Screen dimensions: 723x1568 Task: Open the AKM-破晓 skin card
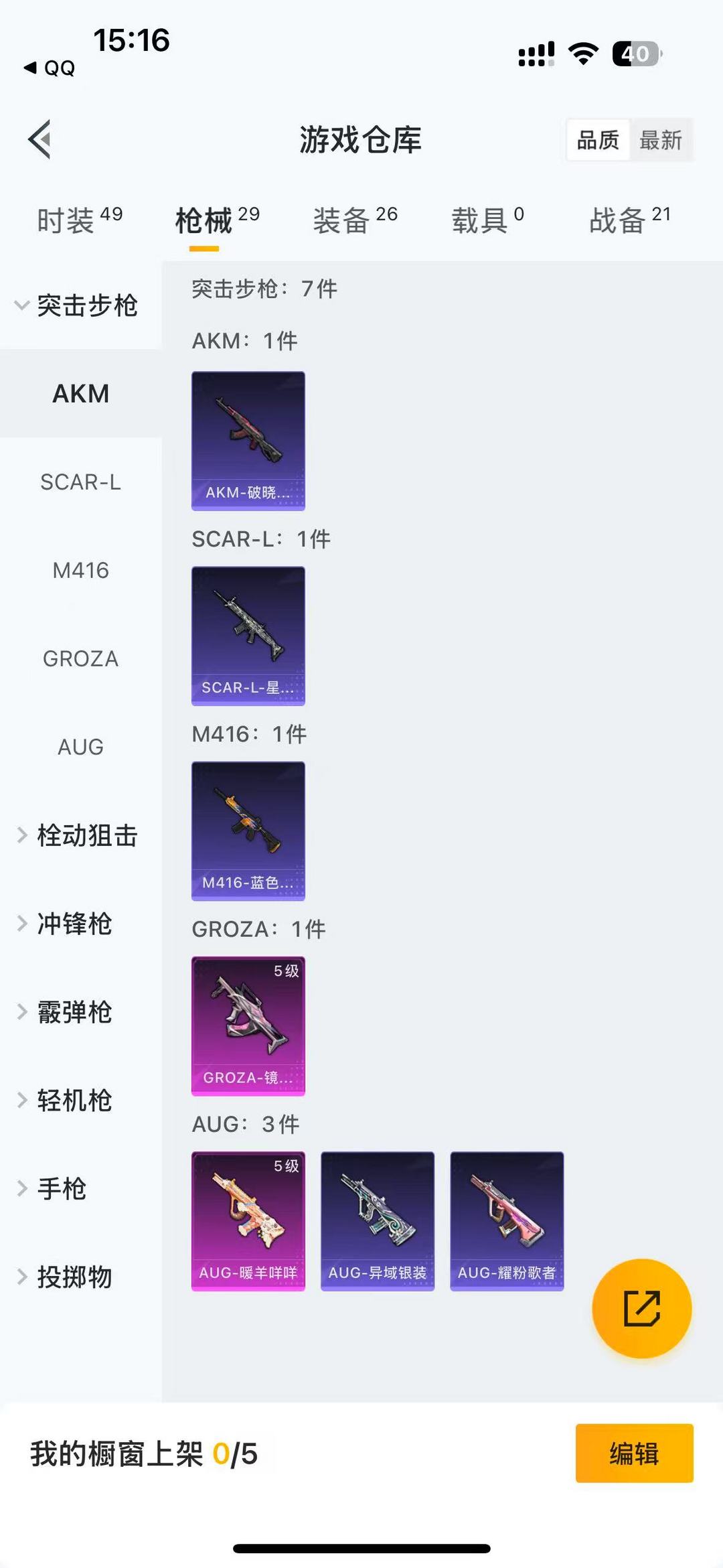248,441
